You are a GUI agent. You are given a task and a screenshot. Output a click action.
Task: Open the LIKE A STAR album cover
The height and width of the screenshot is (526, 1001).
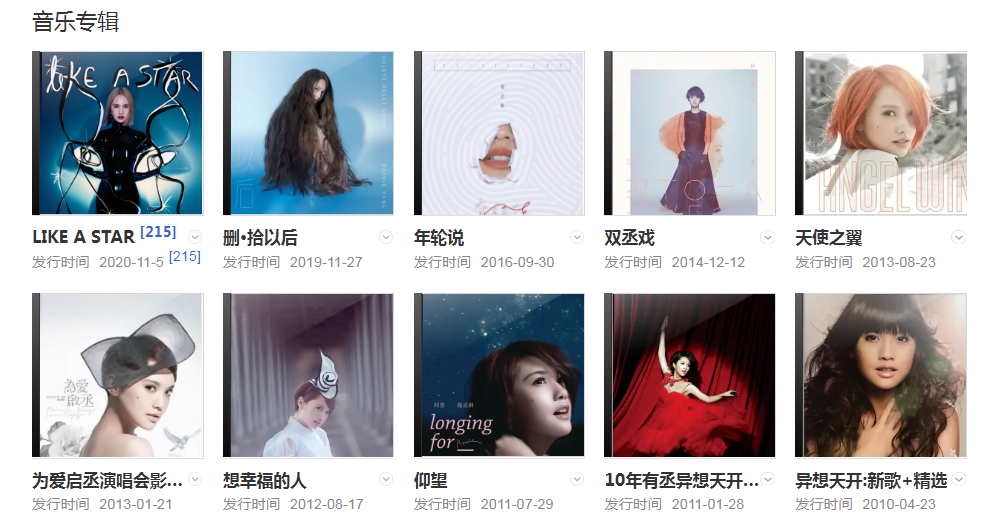118,133
